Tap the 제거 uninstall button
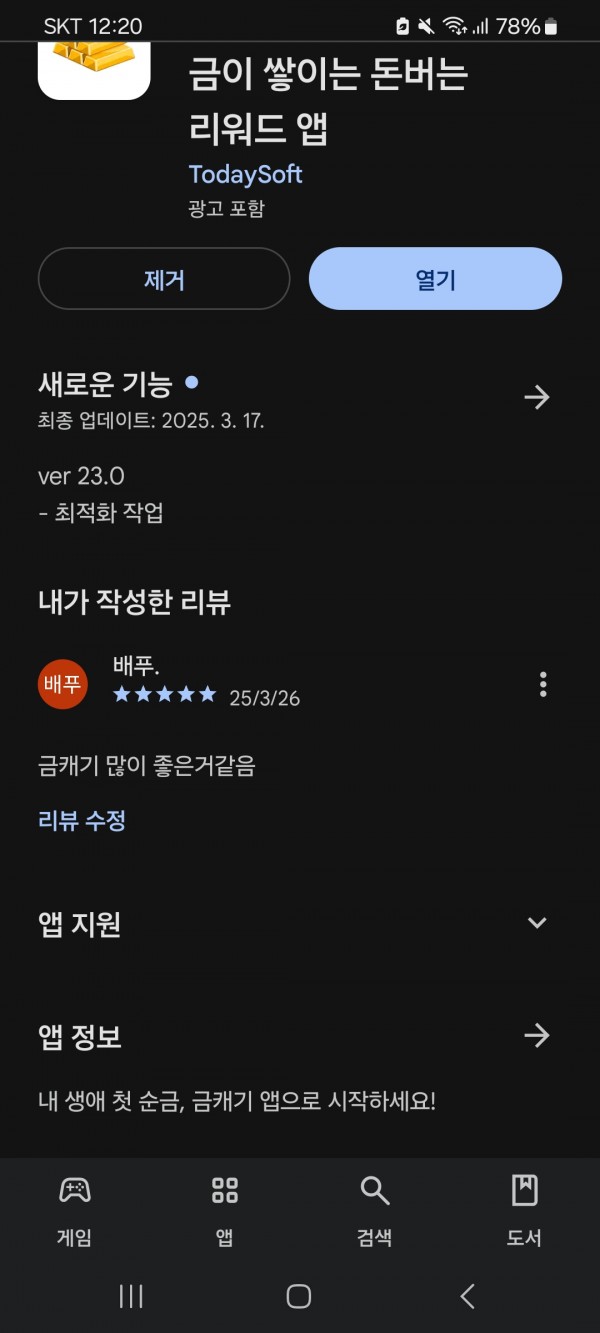The image size is (600, 1333). (x=164, y=279)
